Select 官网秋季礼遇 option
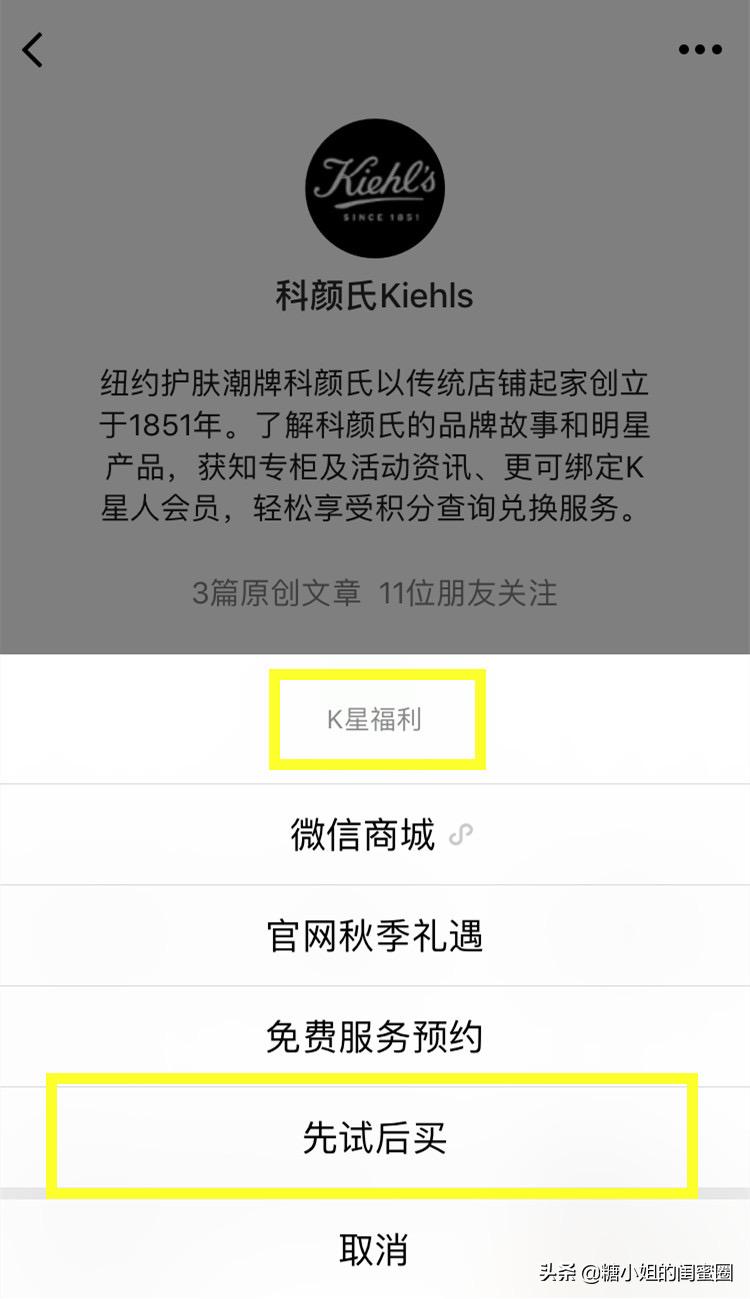Screen dimensions: 750x1299 (x=375, y=936)
